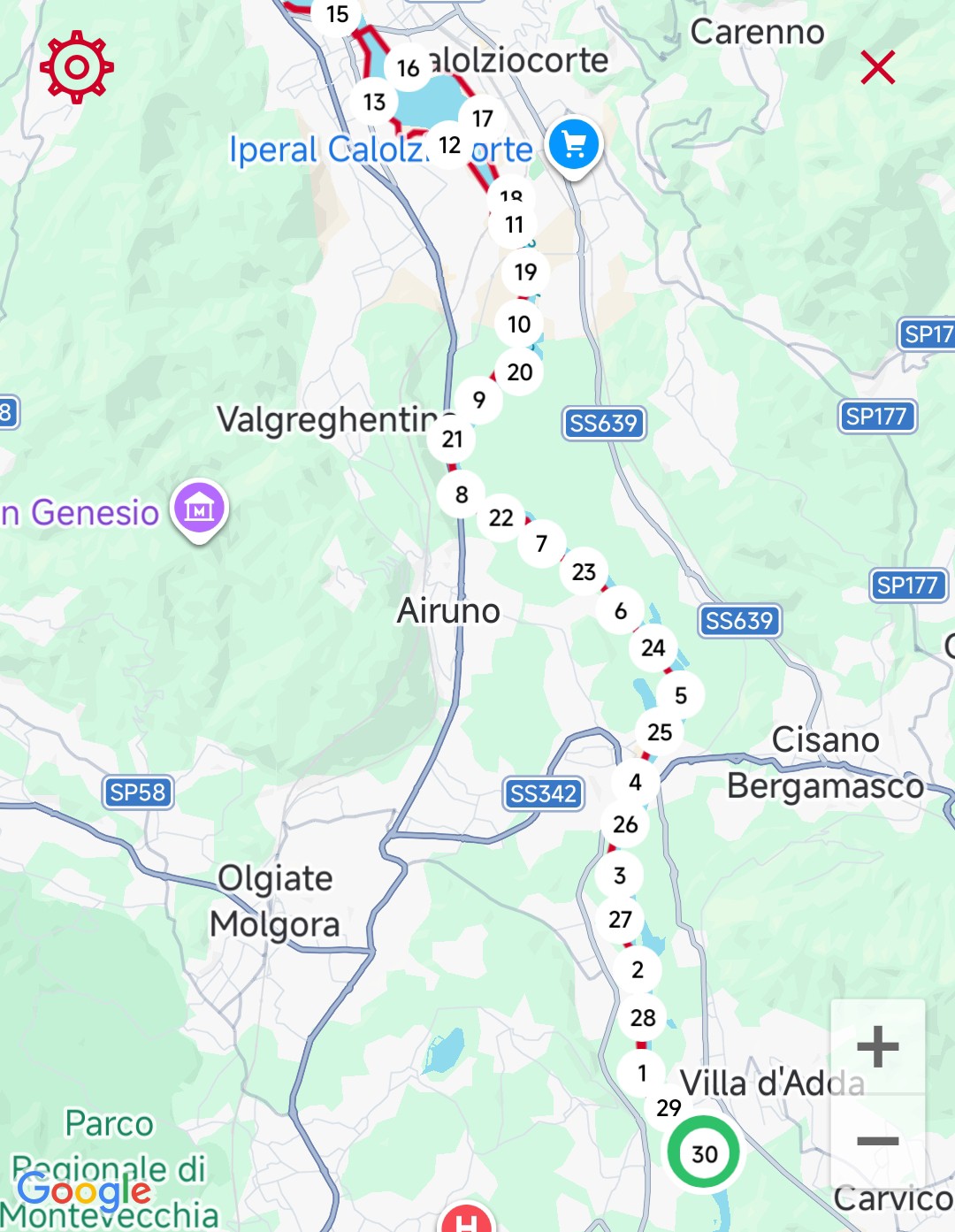Tap route marker 15
This screenshot has height=1232, width=955.
pos(337,15)
